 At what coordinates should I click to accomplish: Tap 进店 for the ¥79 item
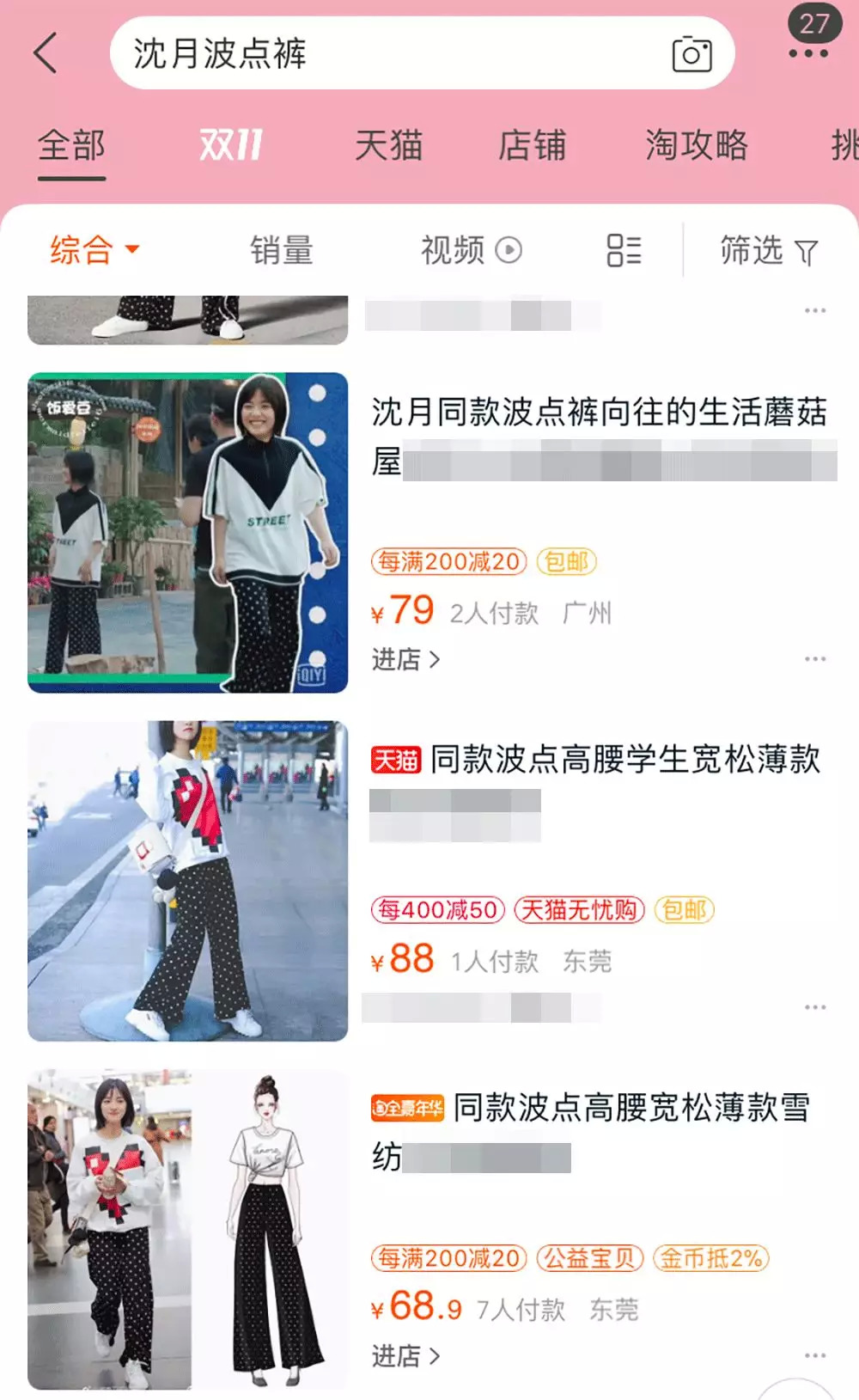coord(405,659)
